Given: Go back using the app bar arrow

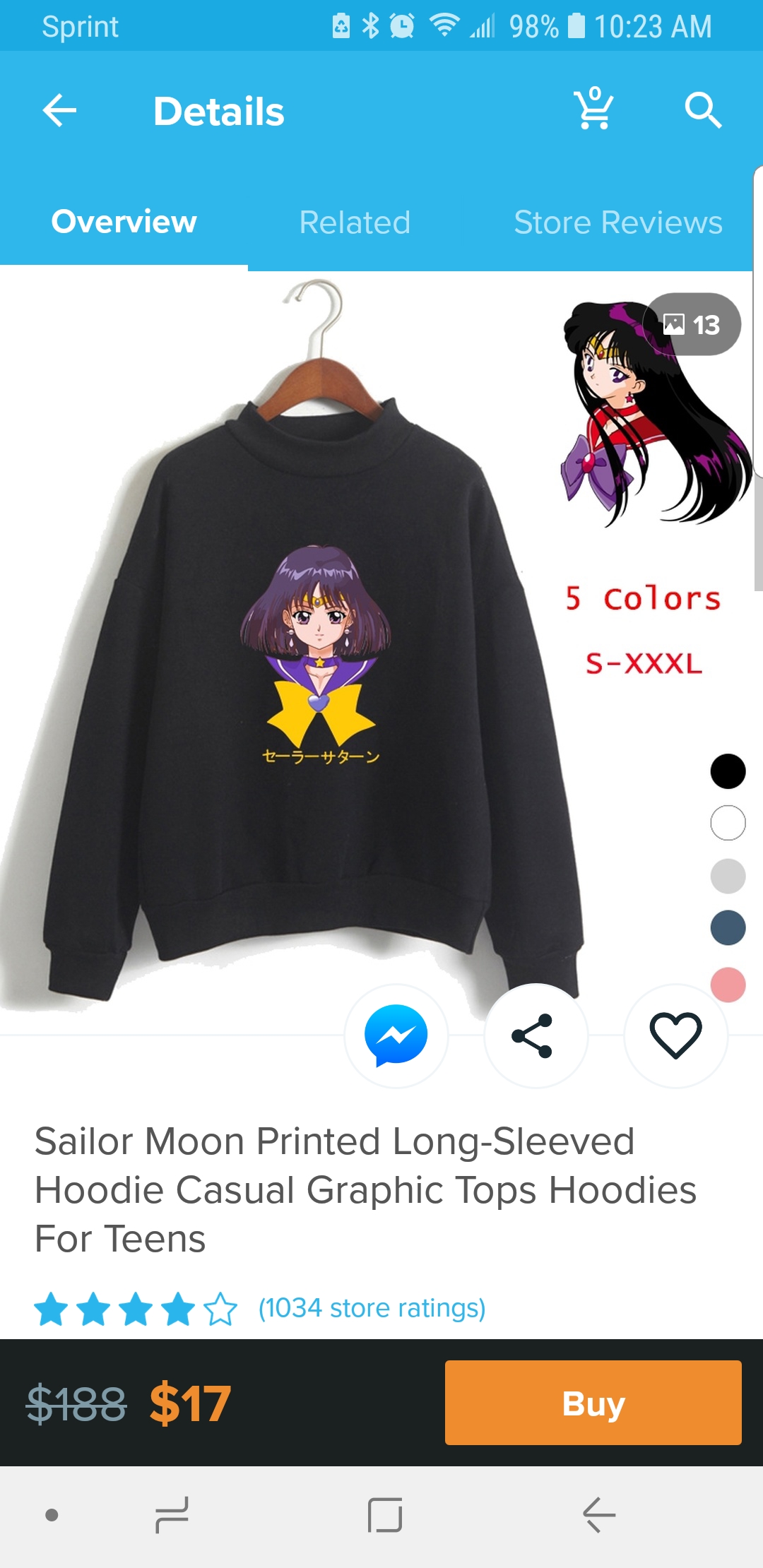Looking at the screenshot, I should coord(59,110).
